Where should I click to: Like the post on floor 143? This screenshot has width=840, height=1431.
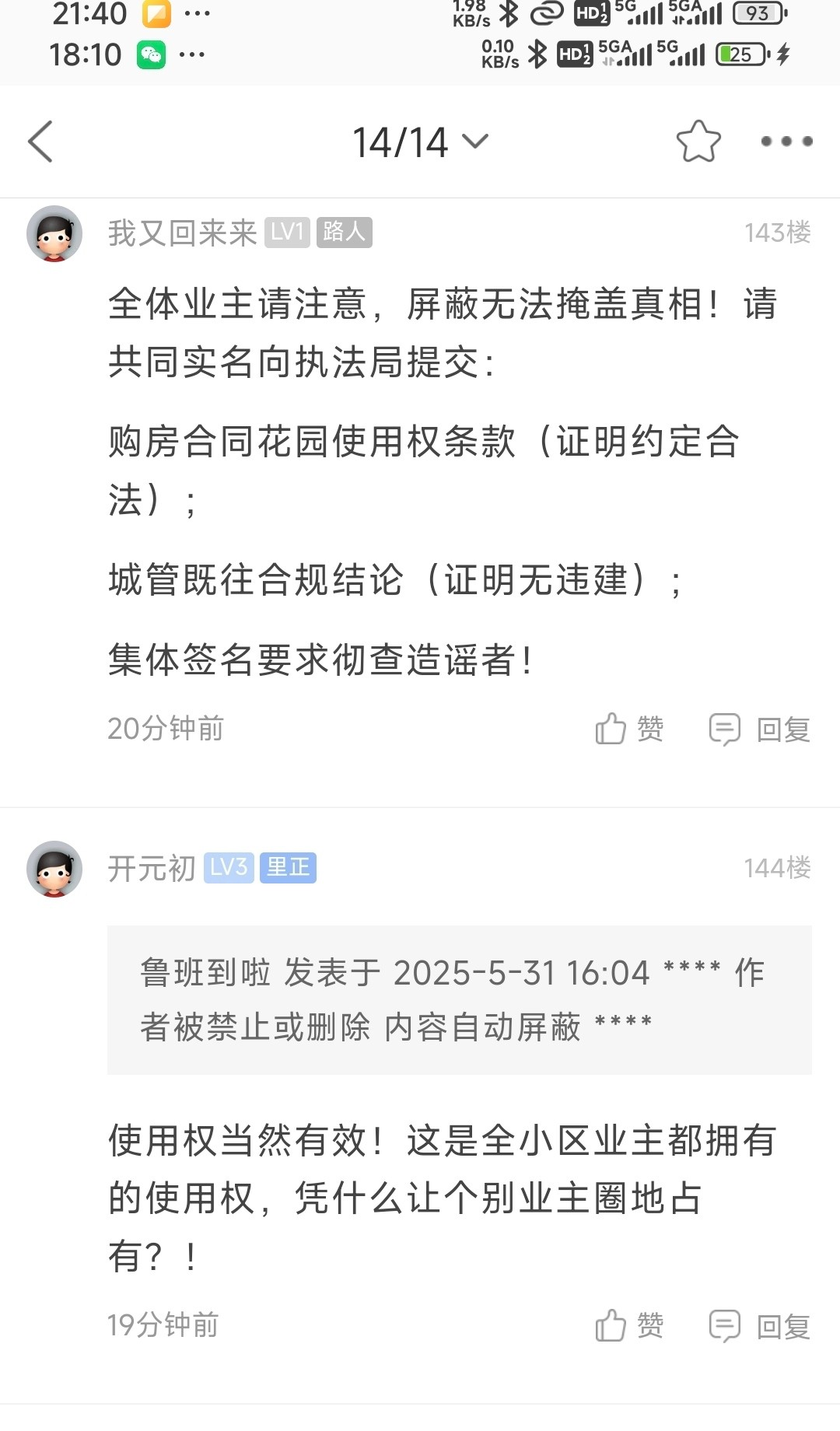[629, 729]
